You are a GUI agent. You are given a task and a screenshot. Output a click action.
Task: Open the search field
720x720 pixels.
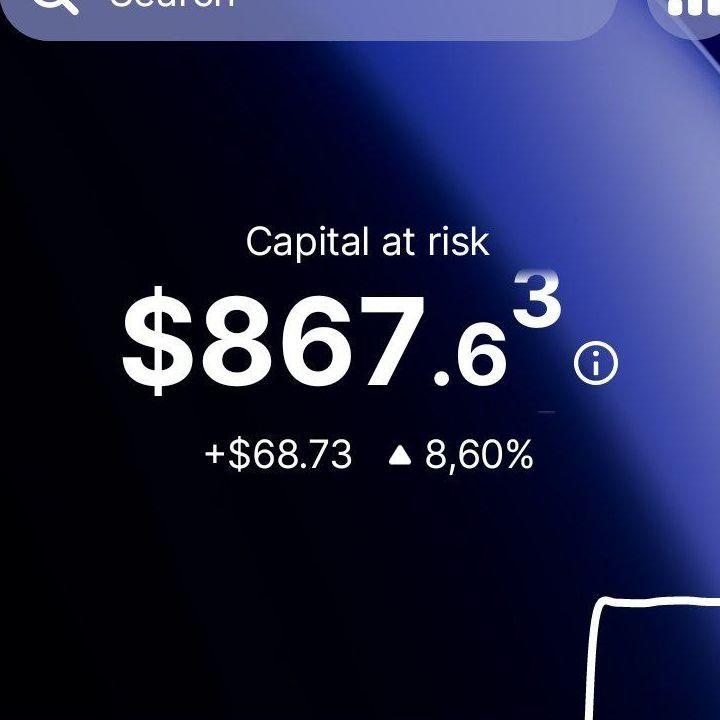click(x=300, y=12)
